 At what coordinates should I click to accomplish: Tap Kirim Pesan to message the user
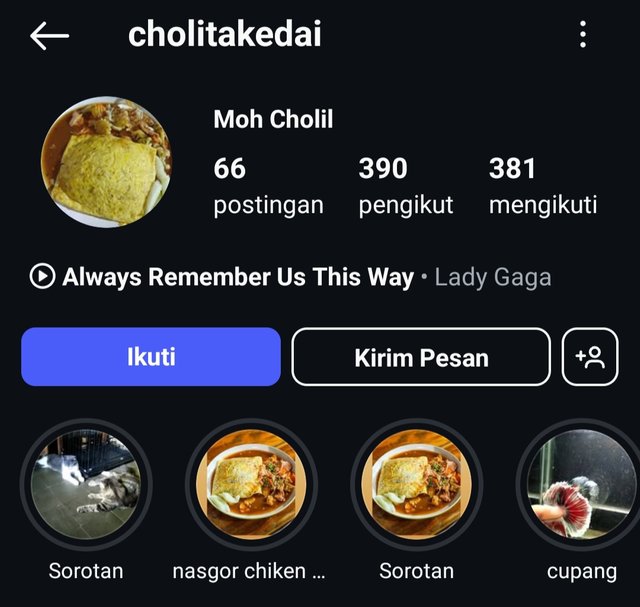(x=421, y=357)
